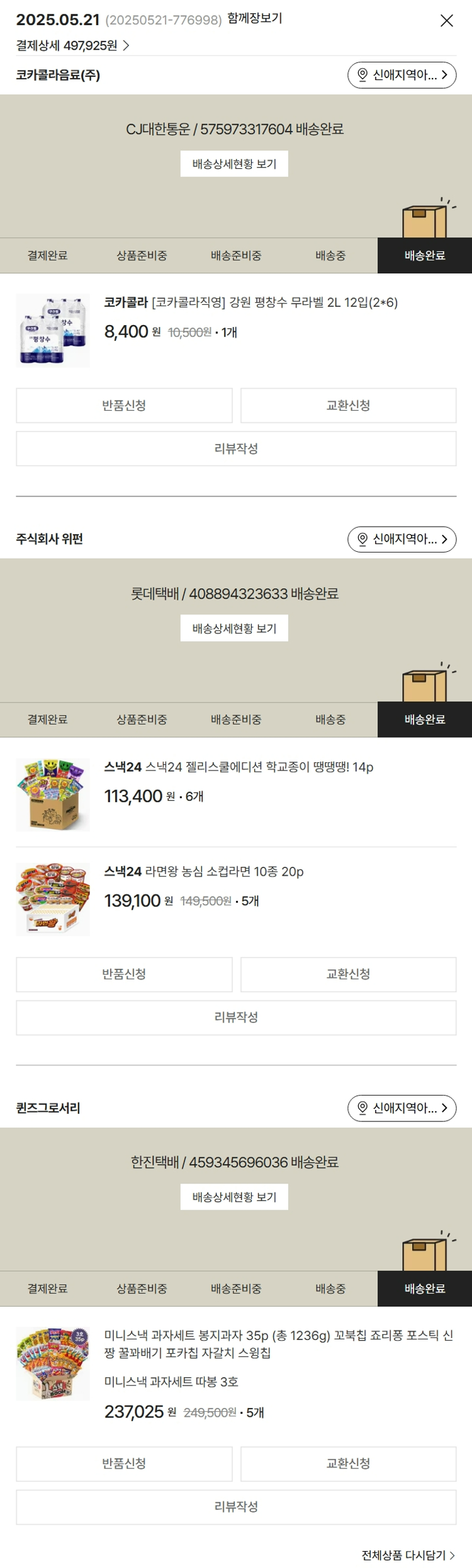Tap the address chip beside 코카콜라음료(주)

(x=402, y=75)
